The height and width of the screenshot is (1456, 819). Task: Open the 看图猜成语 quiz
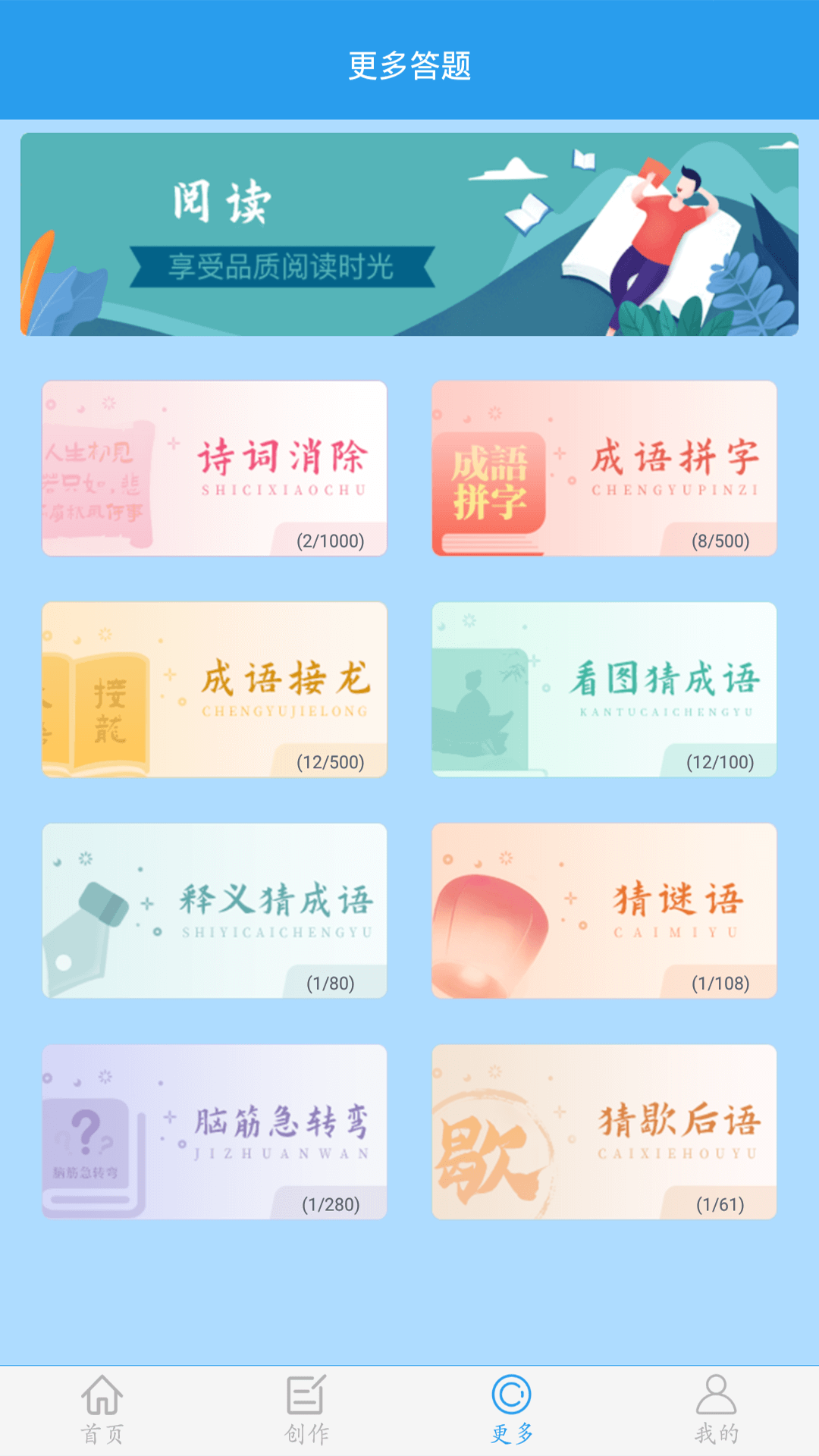click(x=604, y=689)
